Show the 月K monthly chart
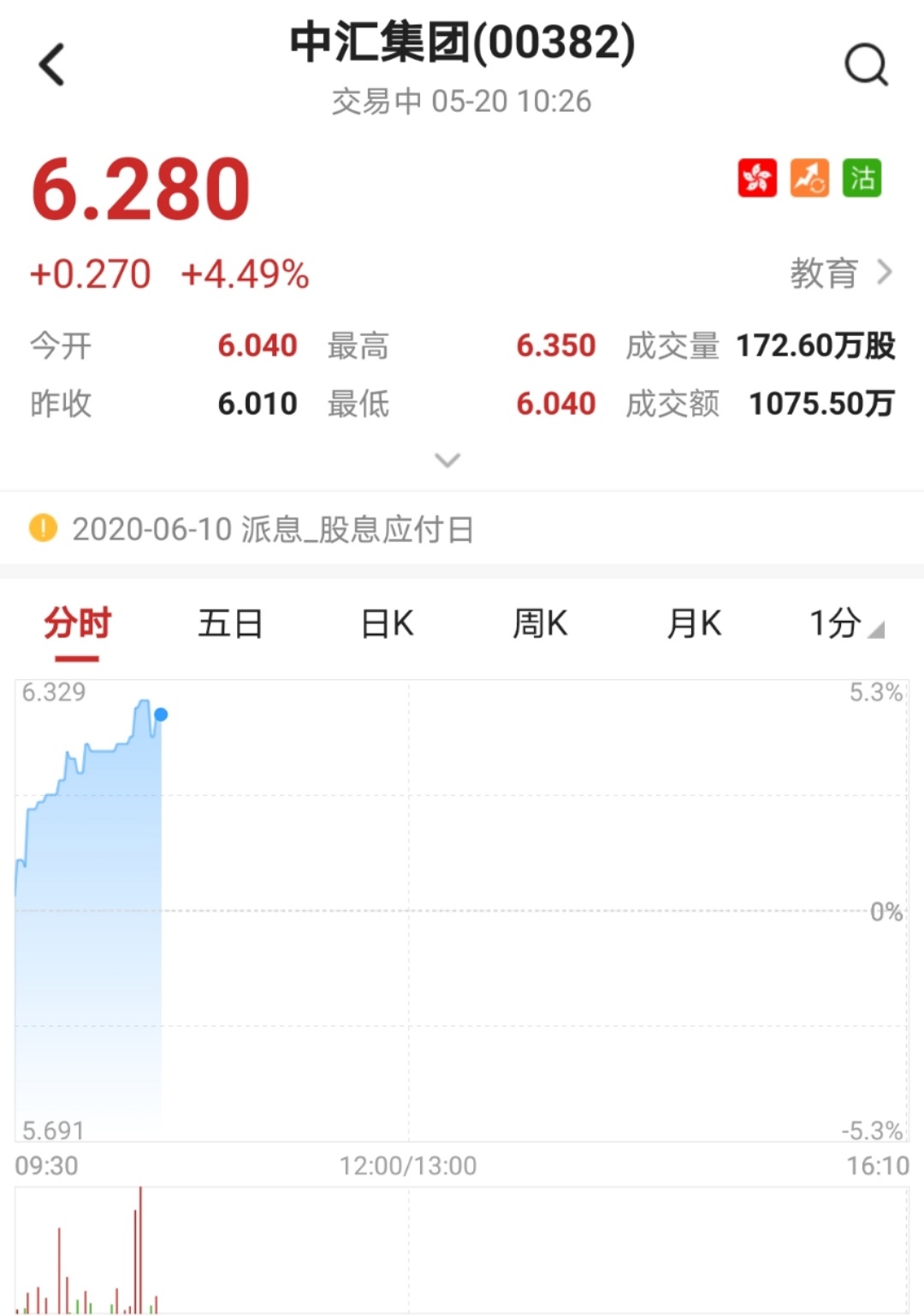The image size is (924, 1316). [x=694, y=624]
